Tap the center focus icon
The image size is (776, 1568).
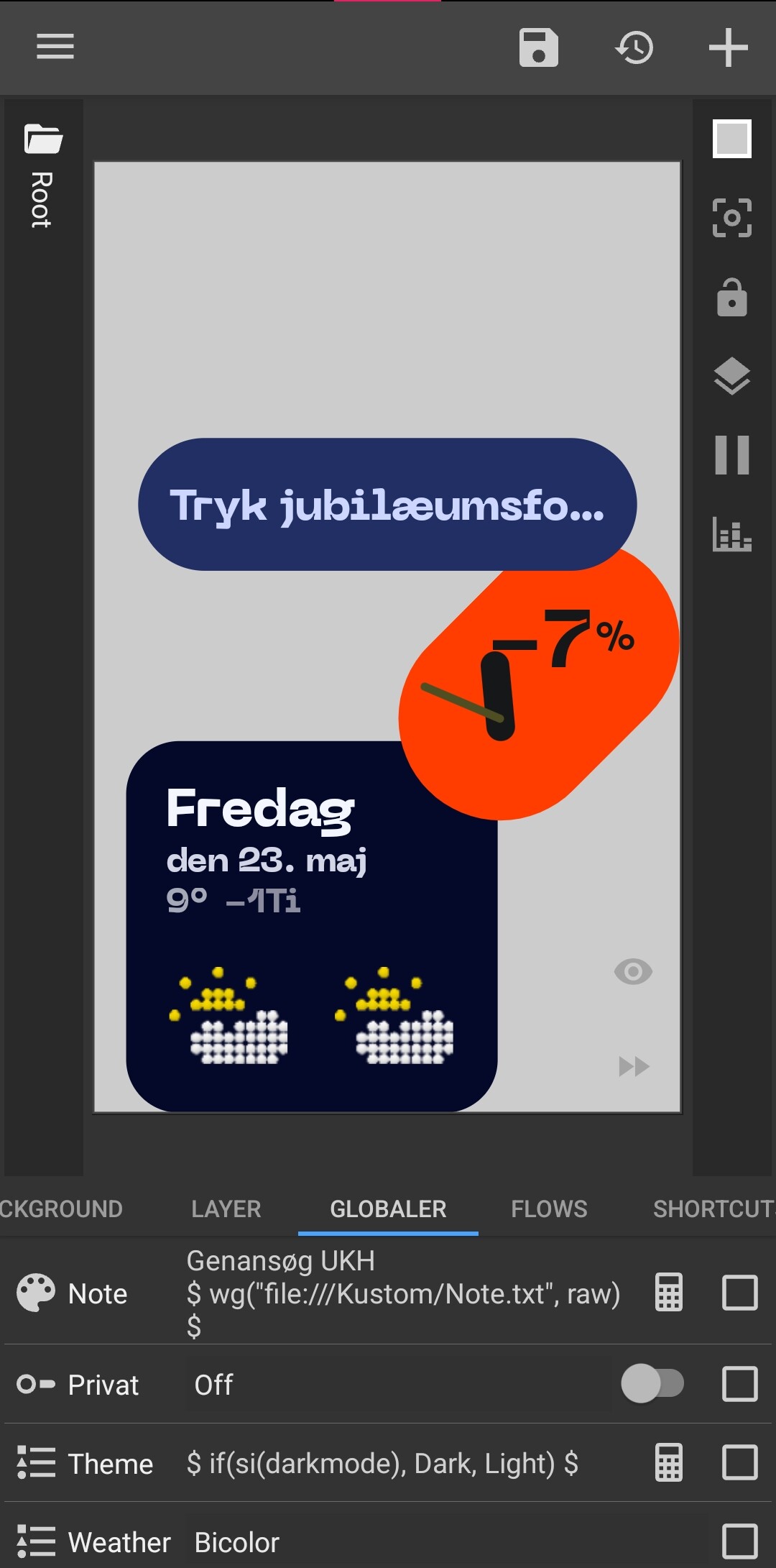732,218
